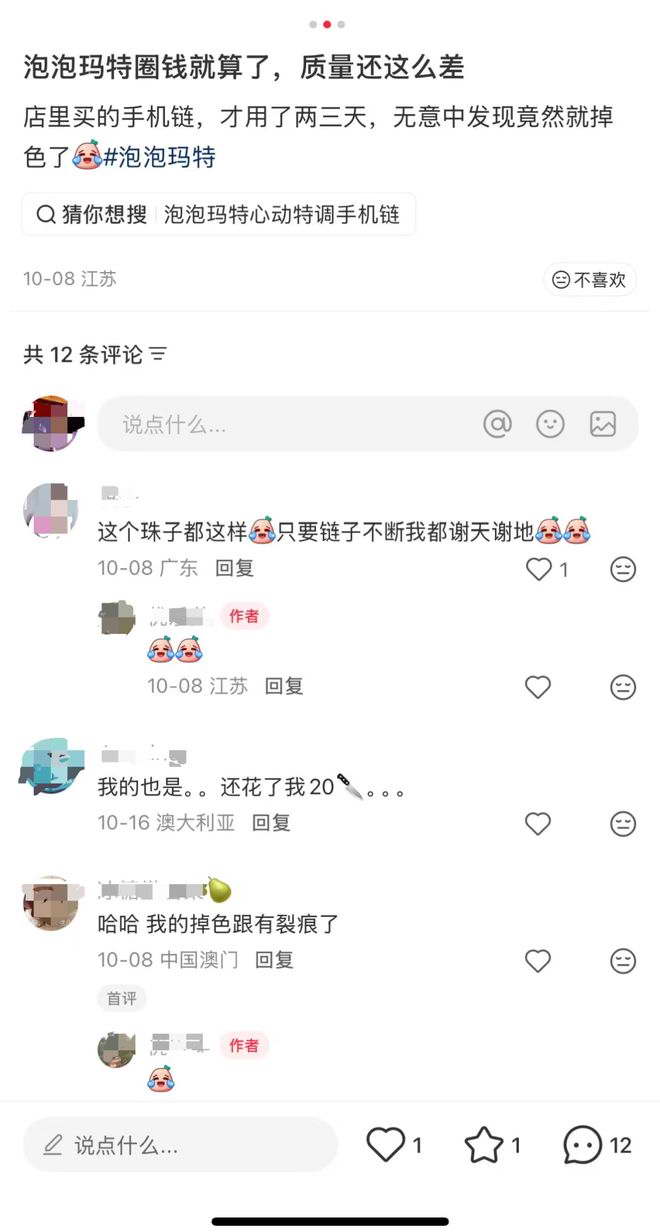Open the comment sort options
The height and width of the screenshot is (1232, 660).
(x=158, y=354)
